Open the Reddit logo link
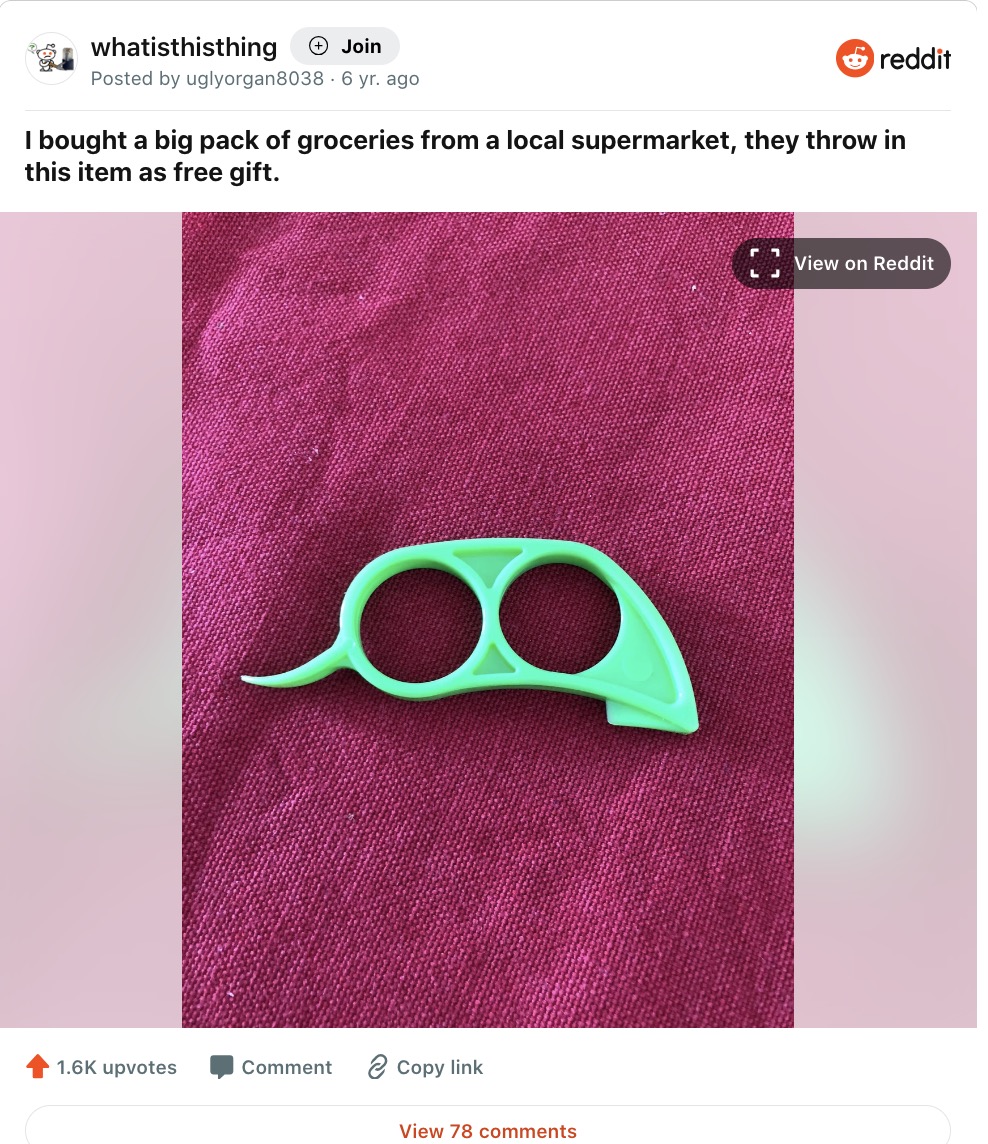This screenshot has height=1144, width=988. point(892,58)
